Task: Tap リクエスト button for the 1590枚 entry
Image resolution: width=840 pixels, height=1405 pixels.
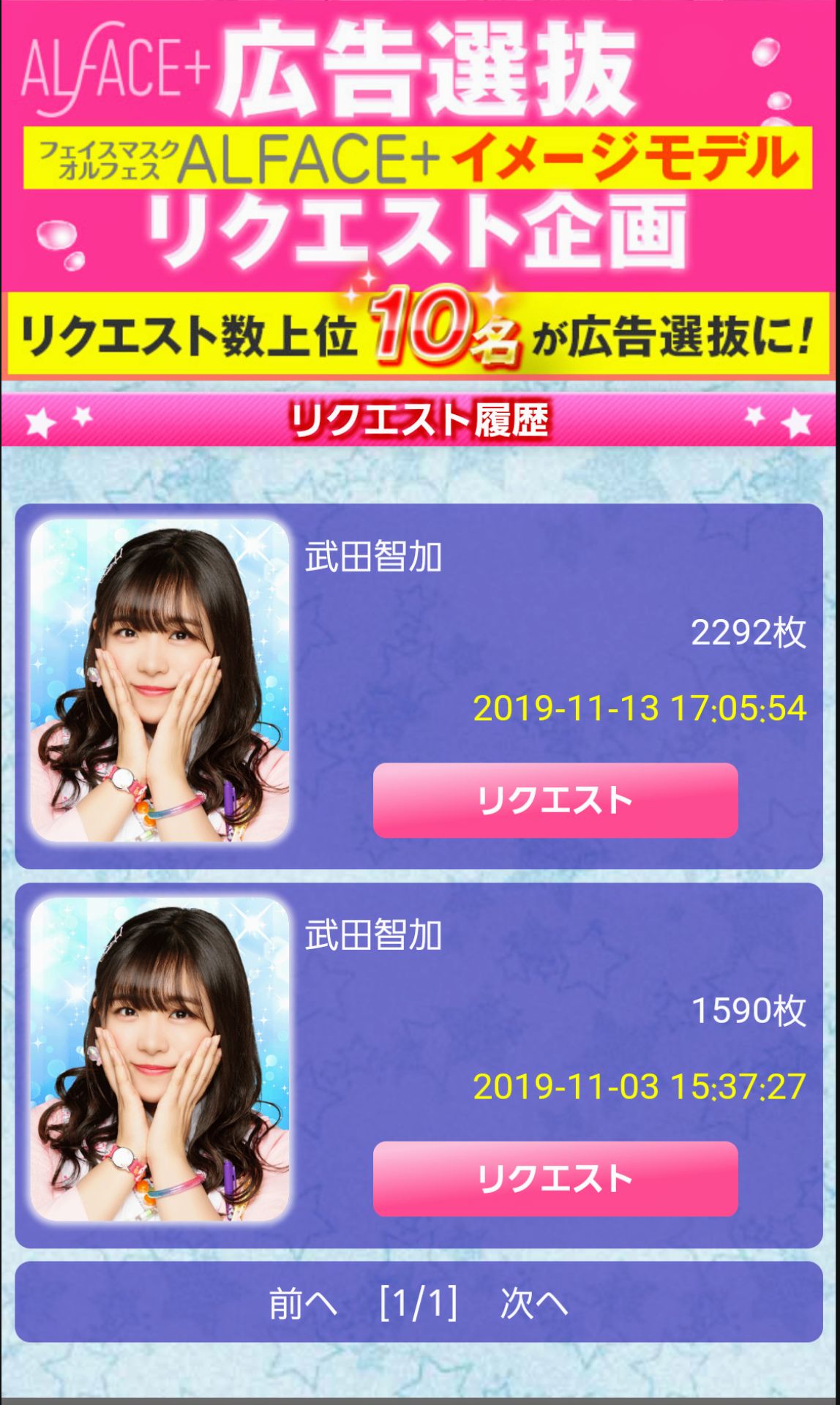Action: [x=555, y=1178]
